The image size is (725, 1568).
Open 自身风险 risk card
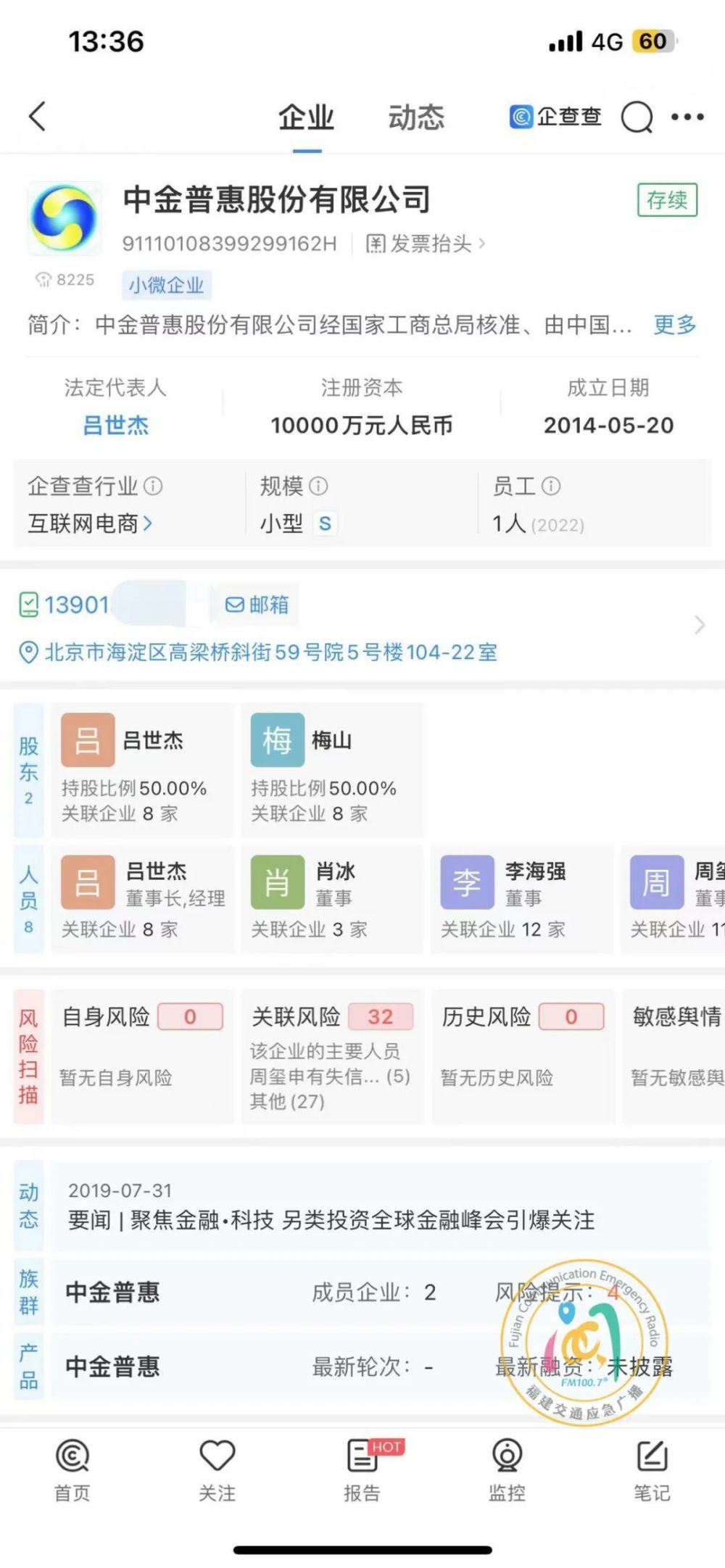coord(142,1055)
